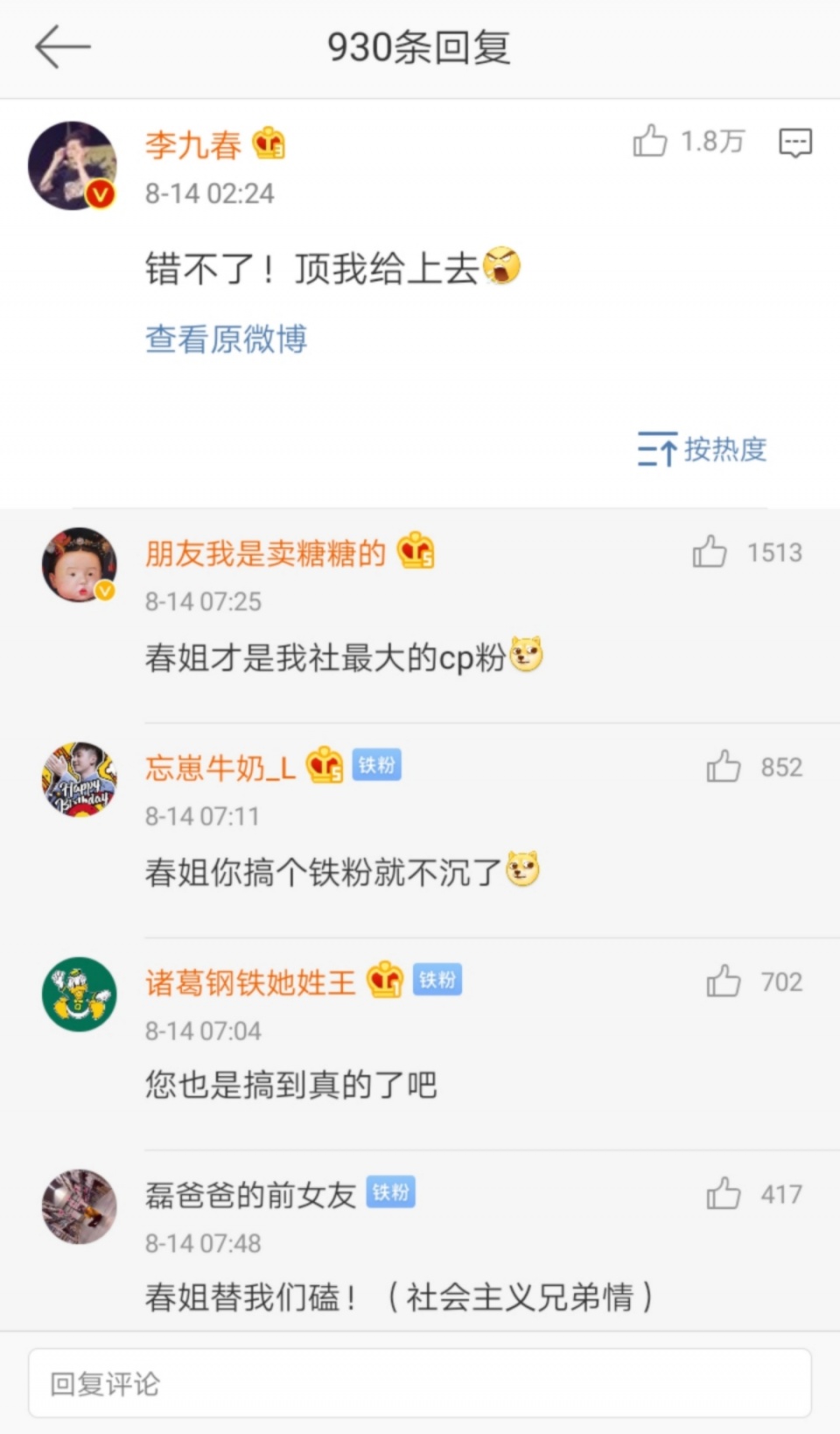Screen dimensions: 840x1434
Task: Open 磊爸爸的前女友's profile name
Action: tap(250, 1194)
